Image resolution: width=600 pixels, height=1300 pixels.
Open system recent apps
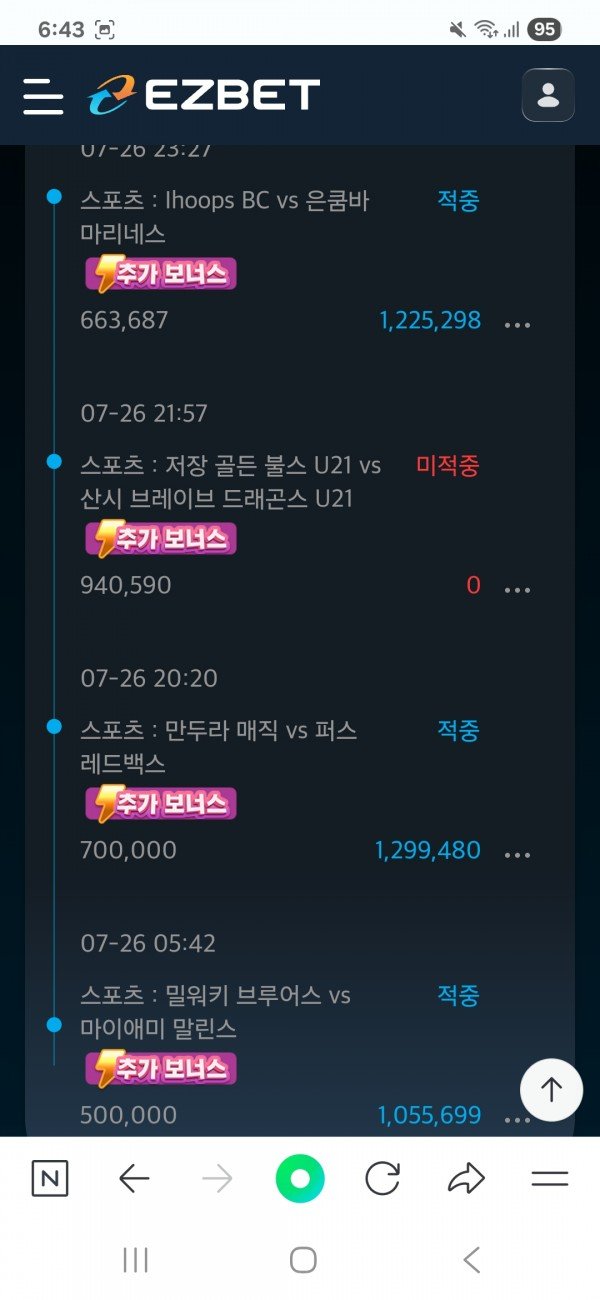pyautogui.click(x=135, y=1260)
